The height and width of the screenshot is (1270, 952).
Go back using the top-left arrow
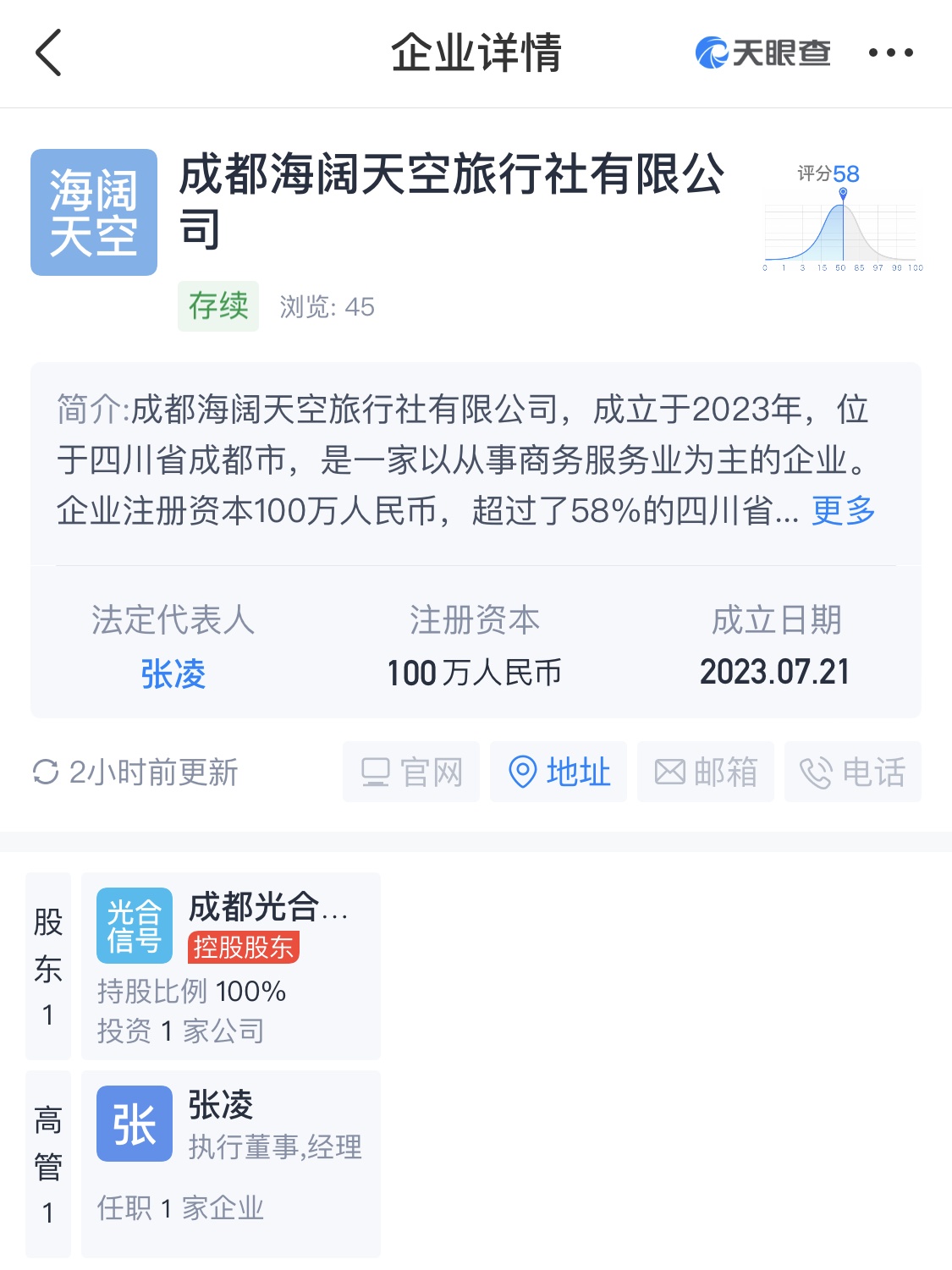(x=49, y=52)
